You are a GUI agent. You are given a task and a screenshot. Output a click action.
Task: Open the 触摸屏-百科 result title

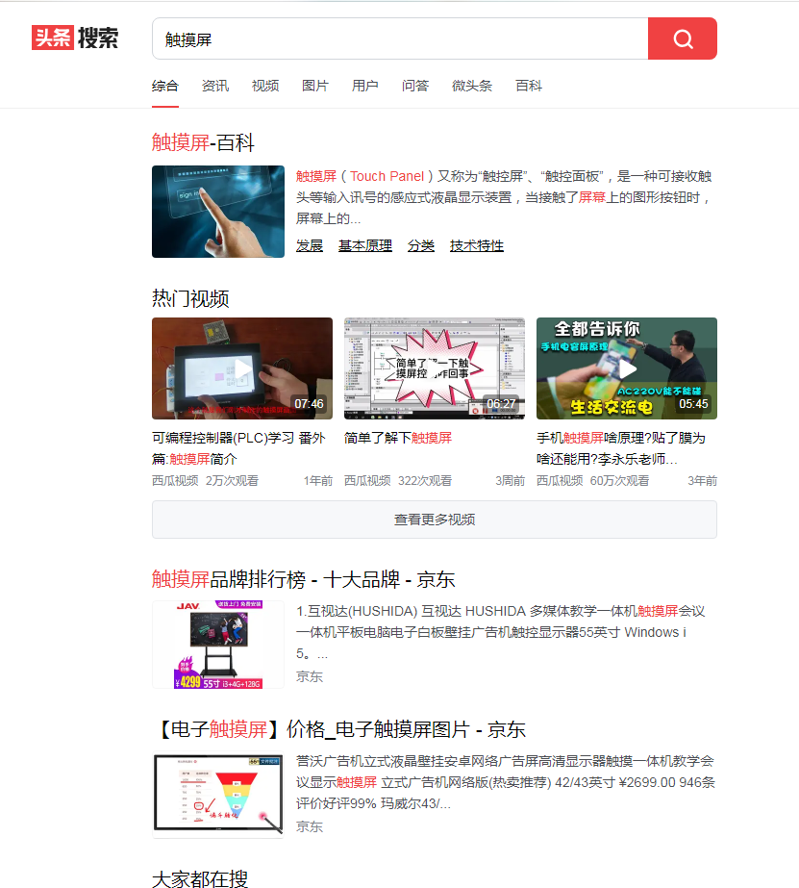pos(203,142)
